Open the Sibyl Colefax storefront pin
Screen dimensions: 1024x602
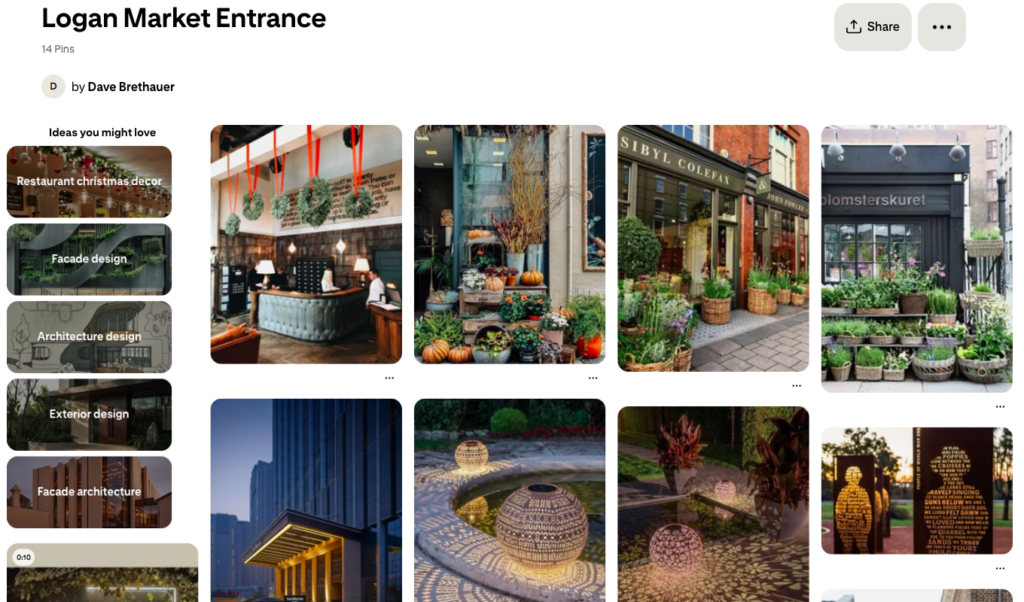coord(713,248)
